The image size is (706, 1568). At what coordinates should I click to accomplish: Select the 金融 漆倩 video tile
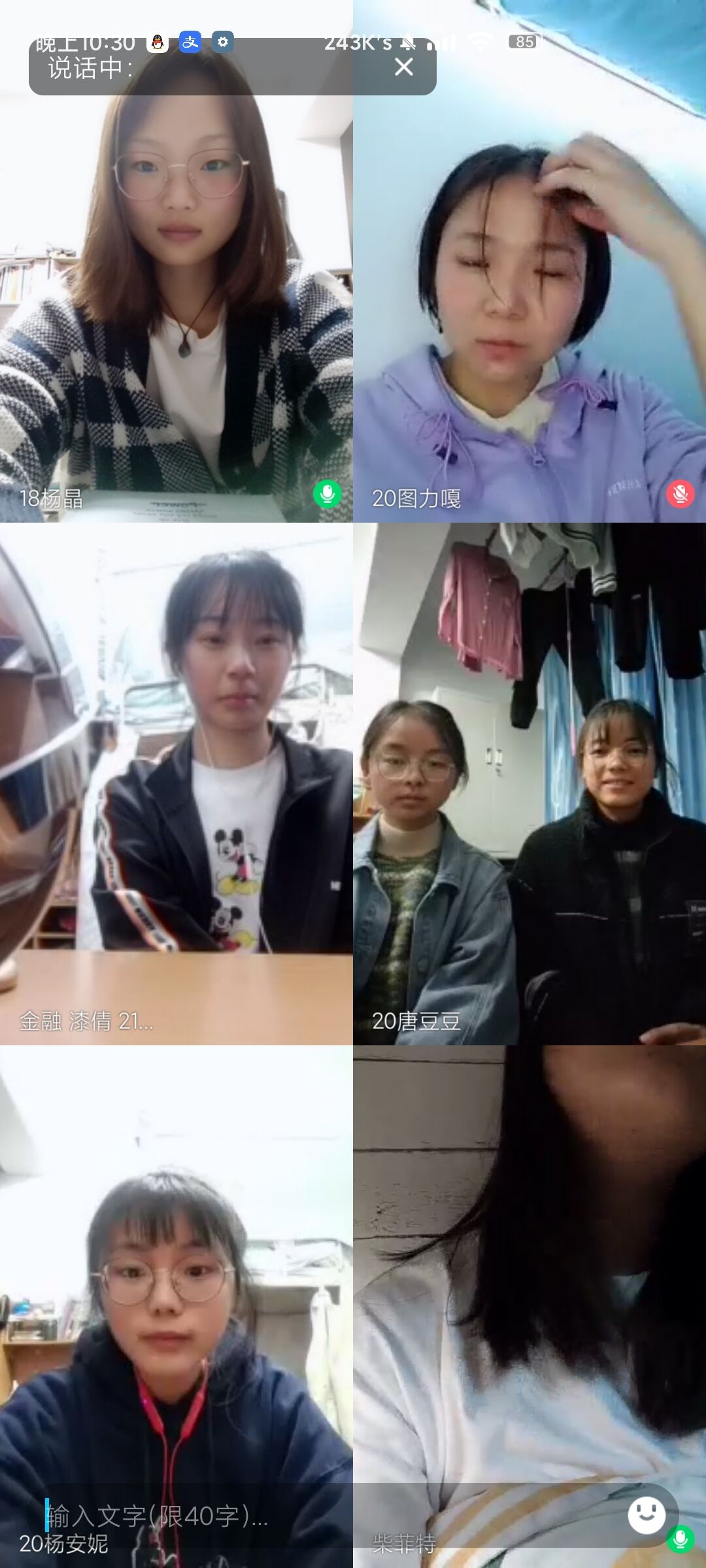pos(176,784)
